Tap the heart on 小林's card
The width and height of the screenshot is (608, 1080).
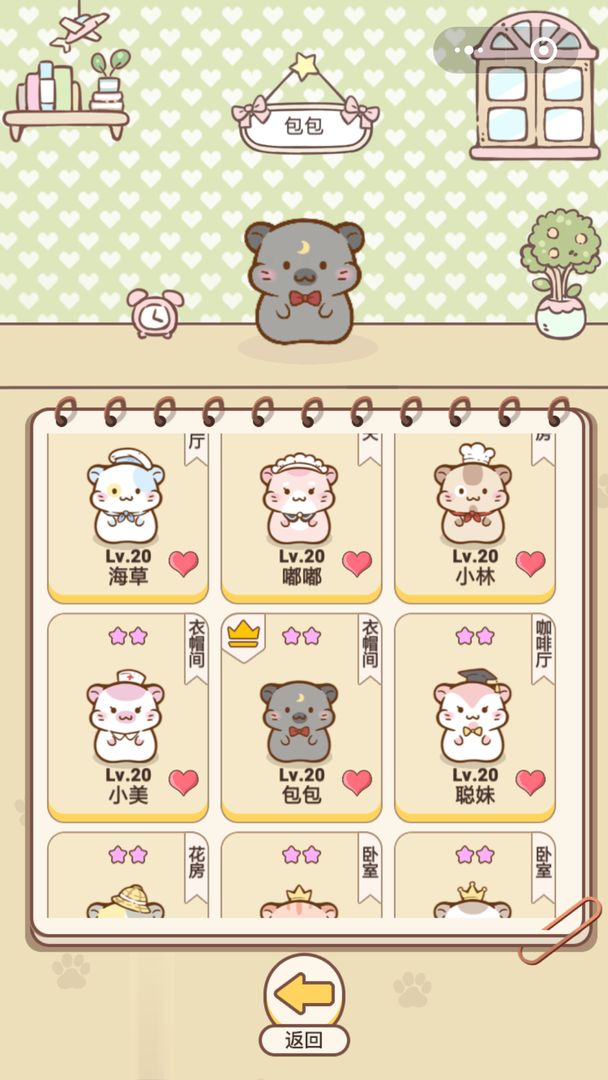(530, 564)
